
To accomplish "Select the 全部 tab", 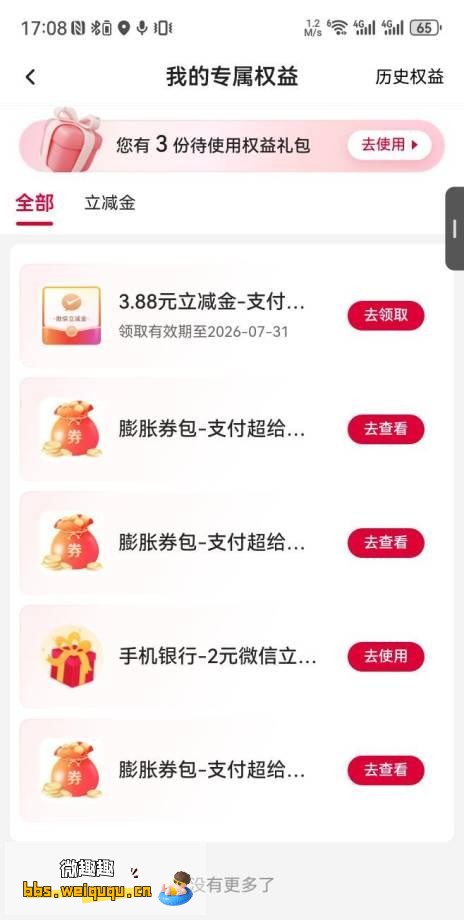I will coord(35,203).
